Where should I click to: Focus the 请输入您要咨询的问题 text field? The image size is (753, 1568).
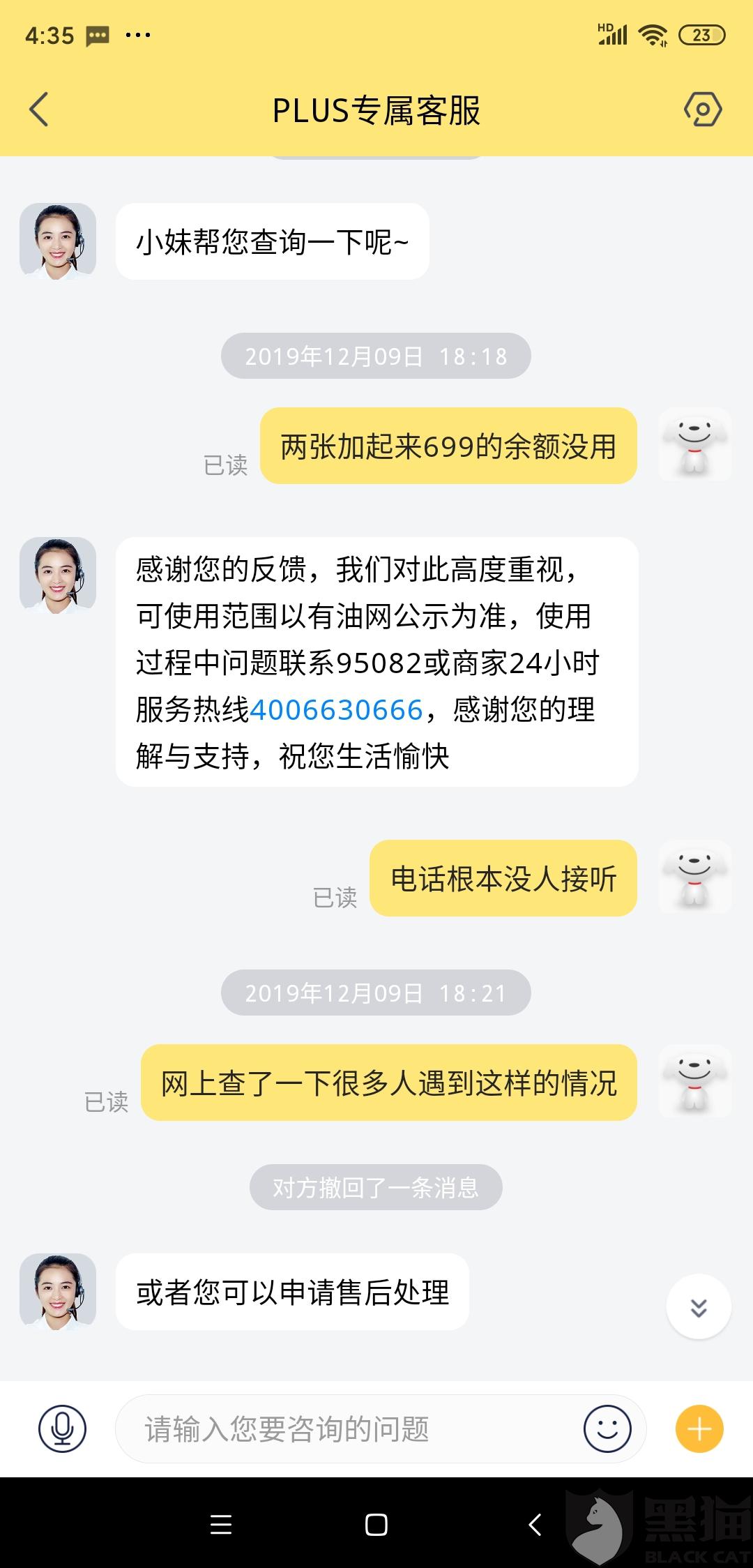coord(349,1430)
